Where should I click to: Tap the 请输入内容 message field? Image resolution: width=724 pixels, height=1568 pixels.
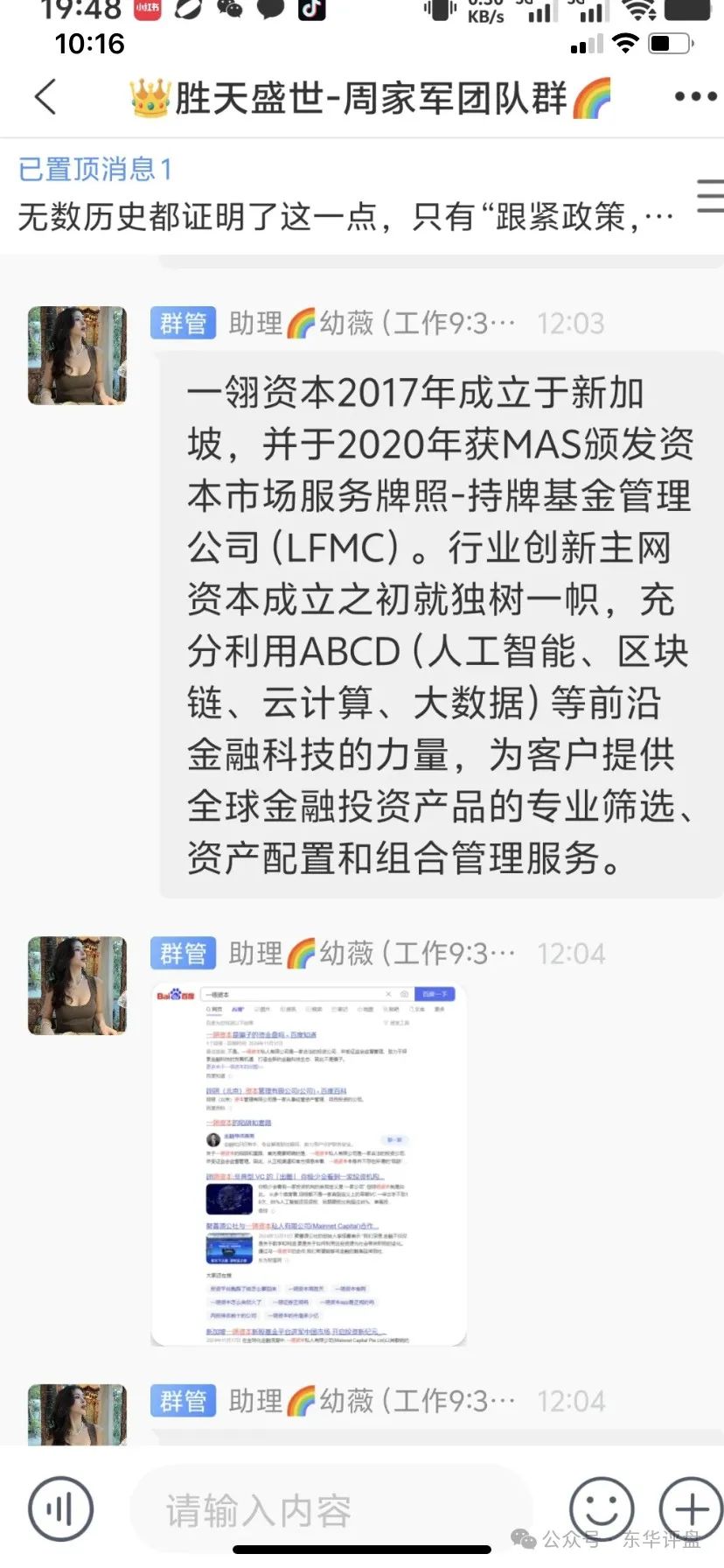332,1509
